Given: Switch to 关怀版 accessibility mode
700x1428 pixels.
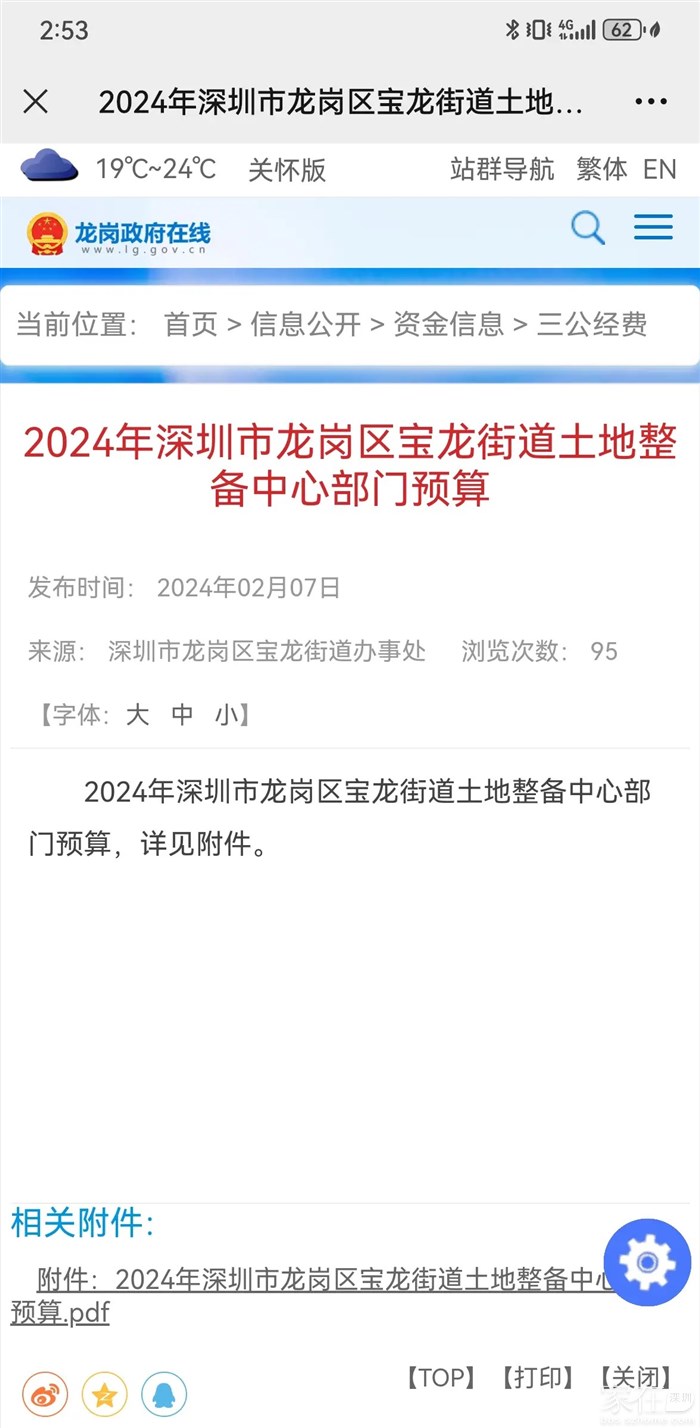Looking at the screenshot, I should pyautogui.click(x=287, y=170).
